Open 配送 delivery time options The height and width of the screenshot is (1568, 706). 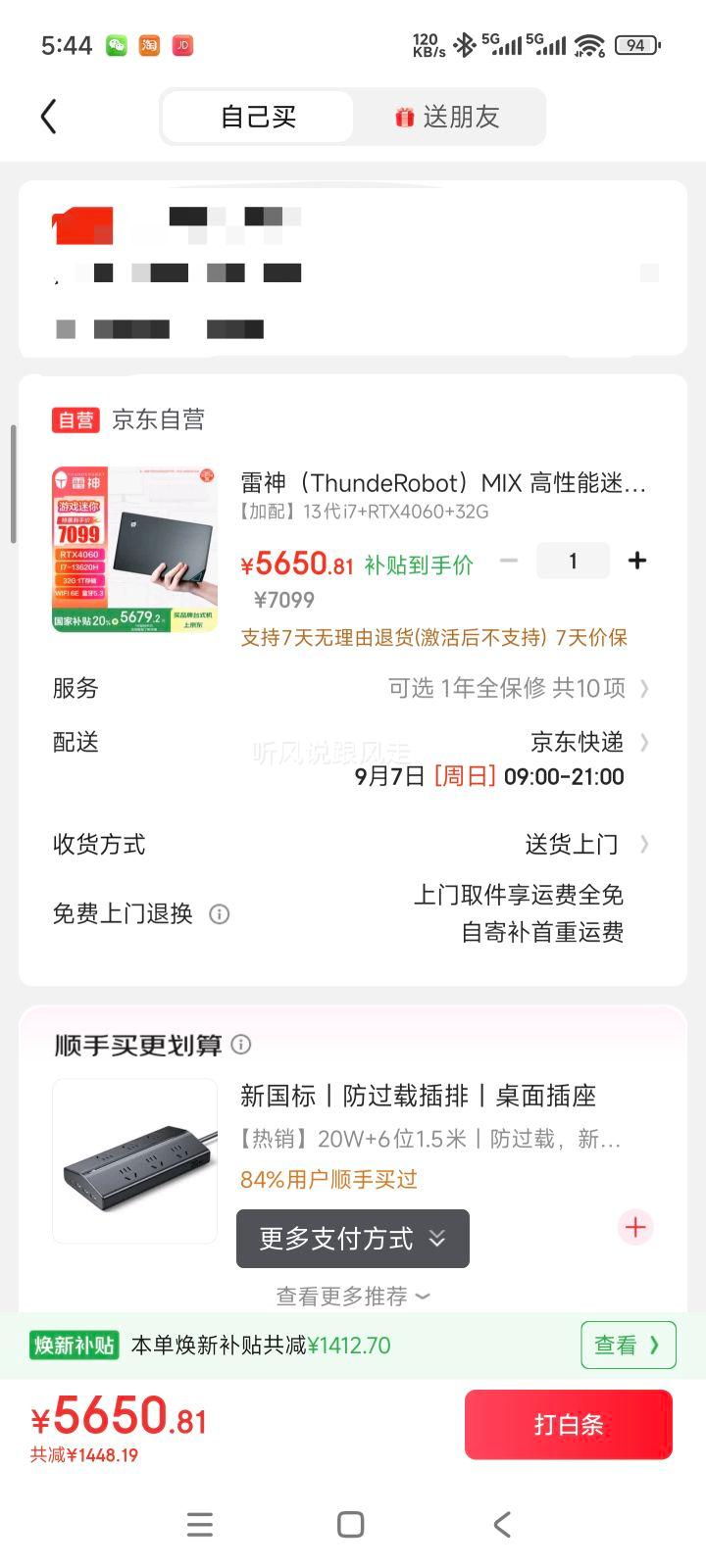point(644,742)
